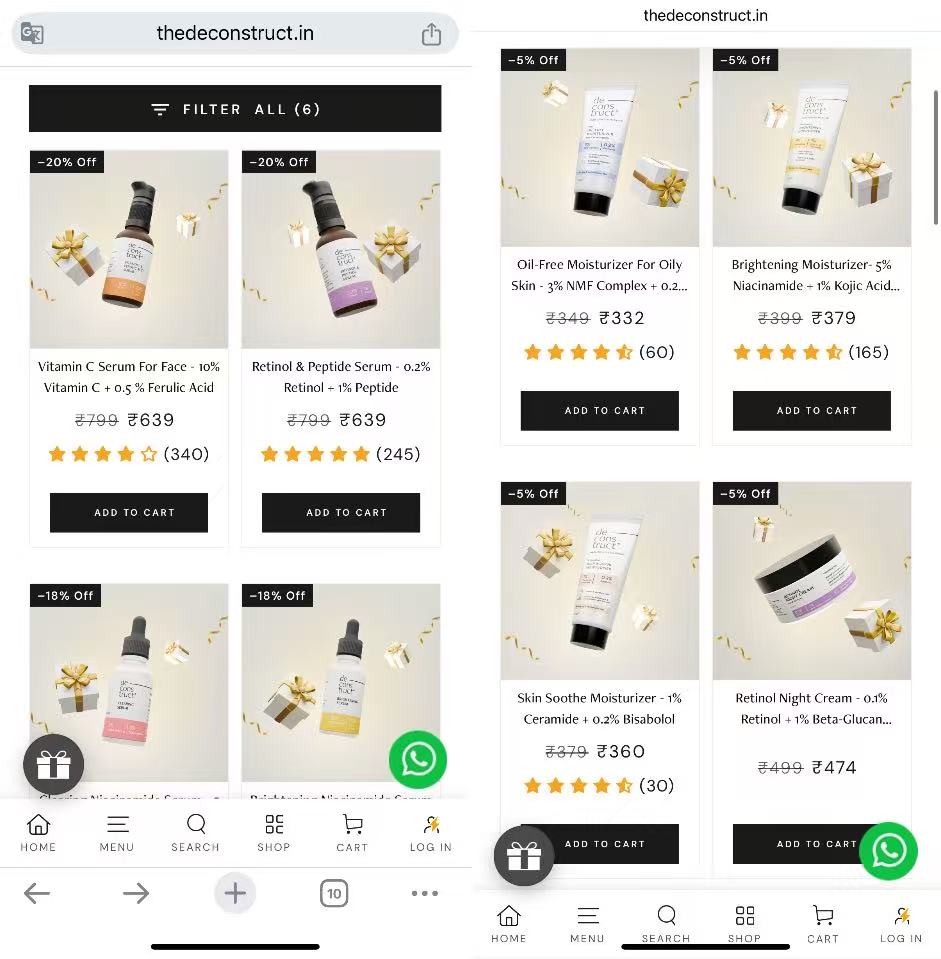941x959 pixels.
Task: Show the 10 open browser tabs
Action: point(334,893)
